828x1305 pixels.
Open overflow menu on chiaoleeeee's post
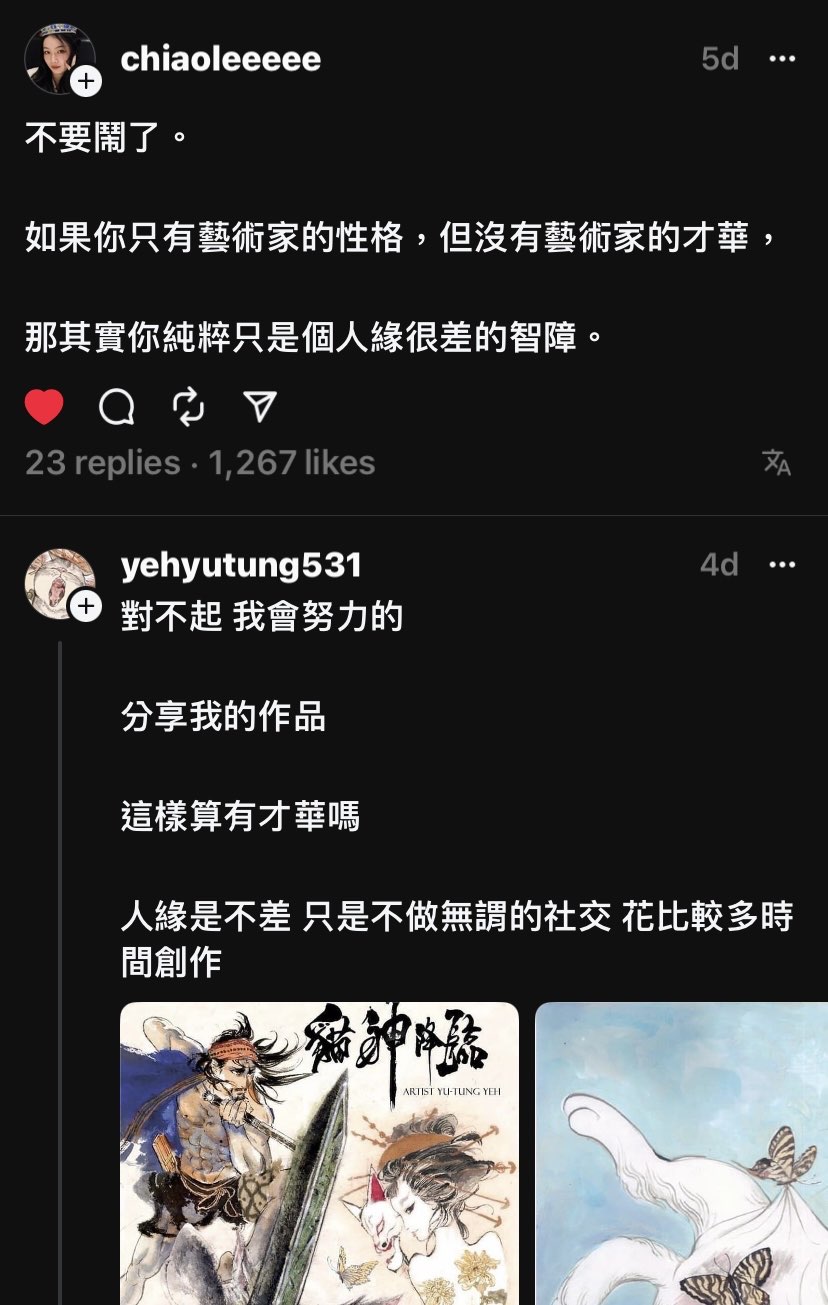point(782,59)
